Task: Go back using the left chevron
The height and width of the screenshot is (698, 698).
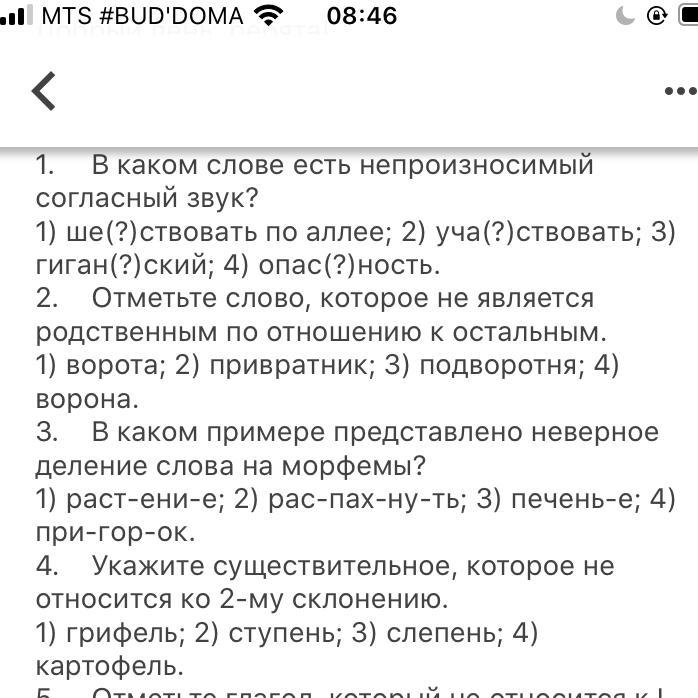Action: point(43,91)
